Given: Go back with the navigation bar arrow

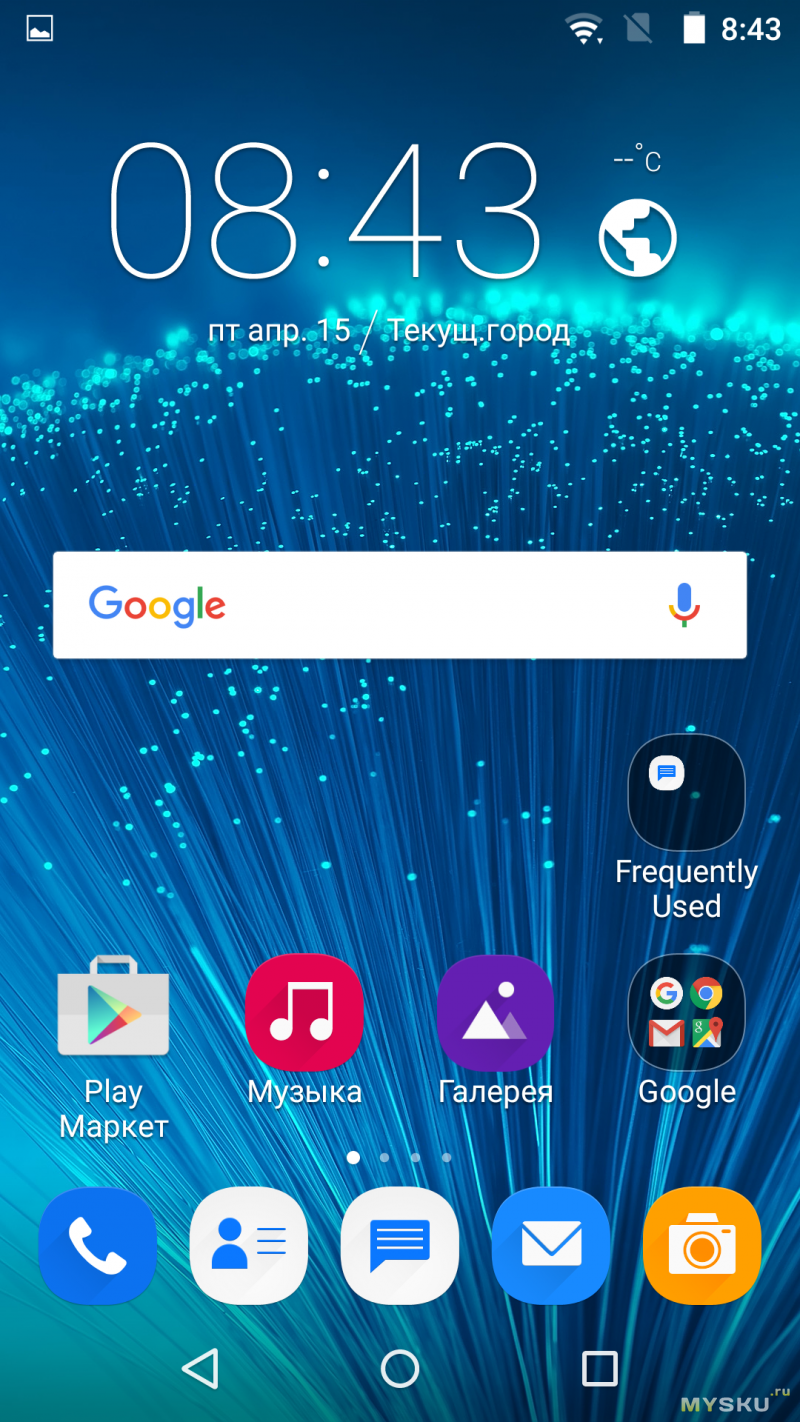Looking at the screenshot, I should [x=201, y=1368].
